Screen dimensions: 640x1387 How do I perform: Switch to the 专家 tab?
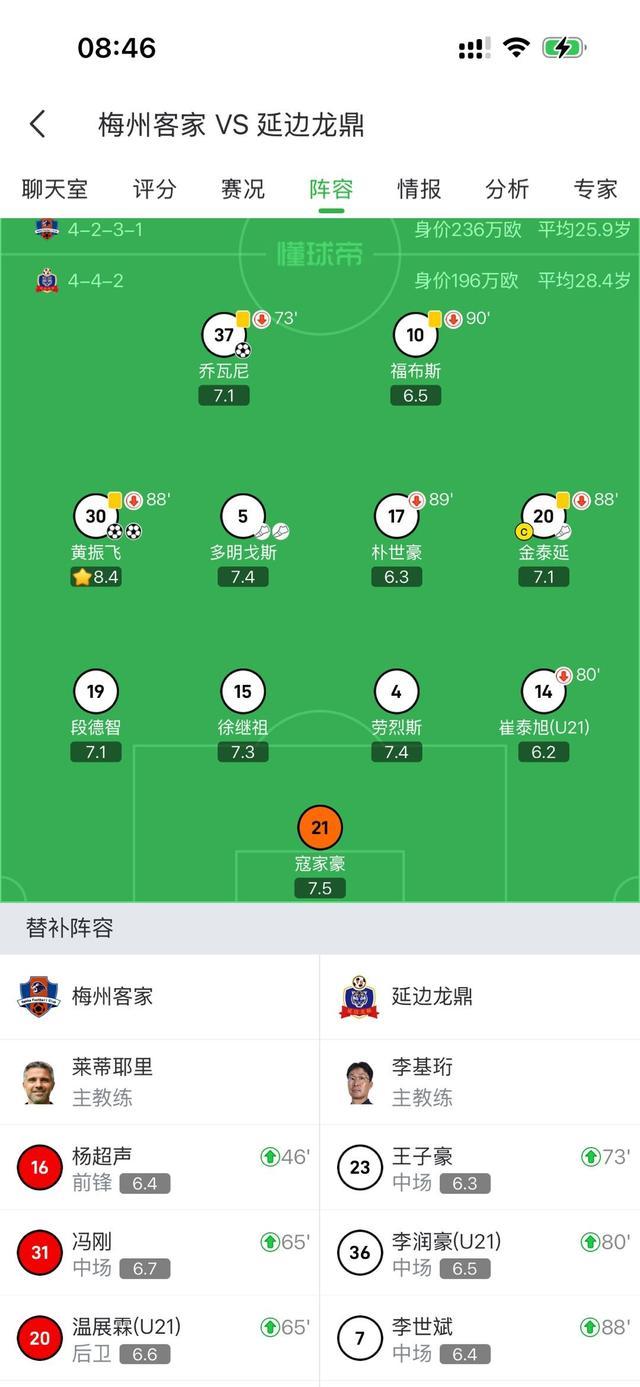coord(595,189)
